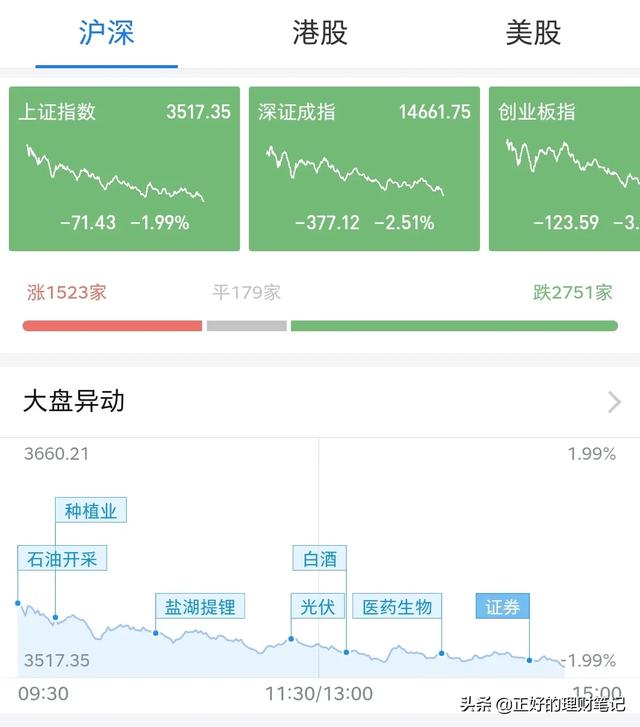Image resolution: width=640 pixels, height=727 pixels.
Task: Switch to the 港股 tab
Action: click(x=320, y=33)
